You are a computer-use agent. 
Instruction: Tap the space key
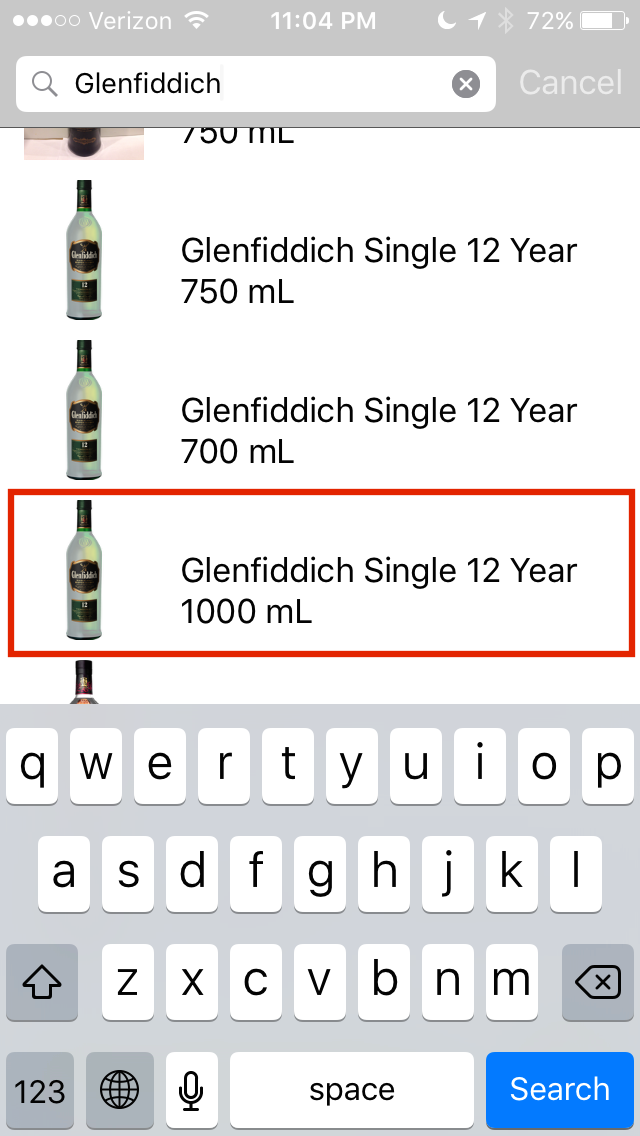click(x=352, y=1089)
